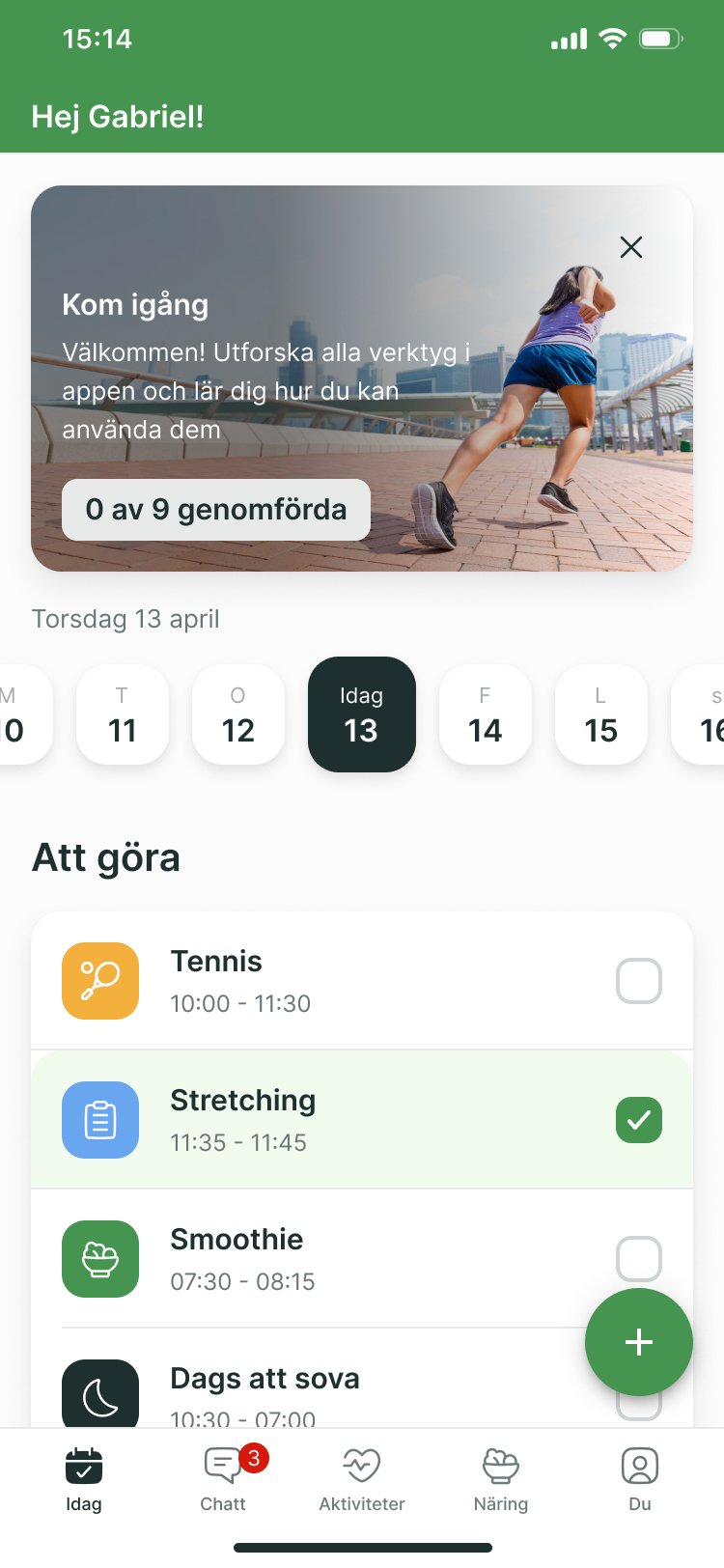Switch to the Näring tab
724x1568 pixels.
(501, 1479)
